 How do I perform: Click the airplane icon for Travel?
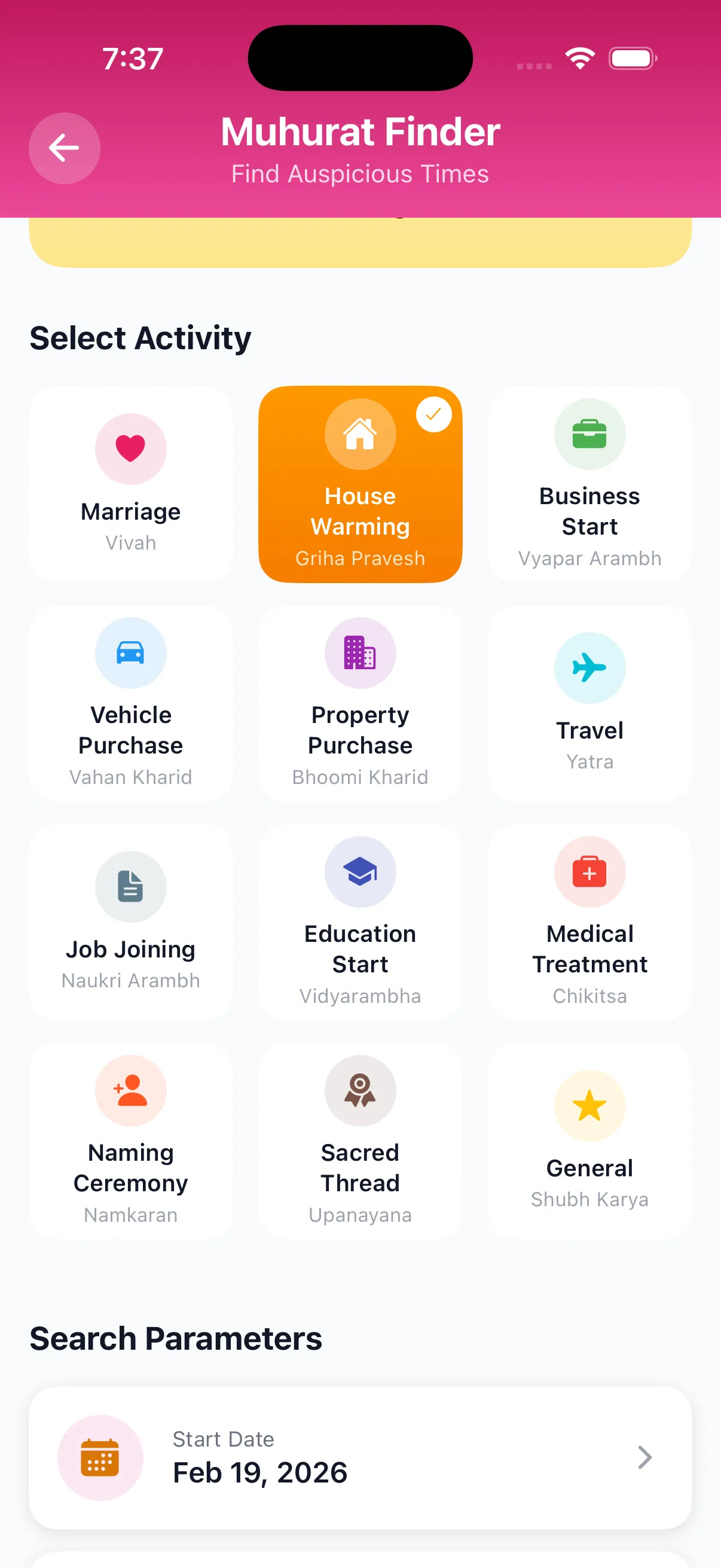click(589, 667)
